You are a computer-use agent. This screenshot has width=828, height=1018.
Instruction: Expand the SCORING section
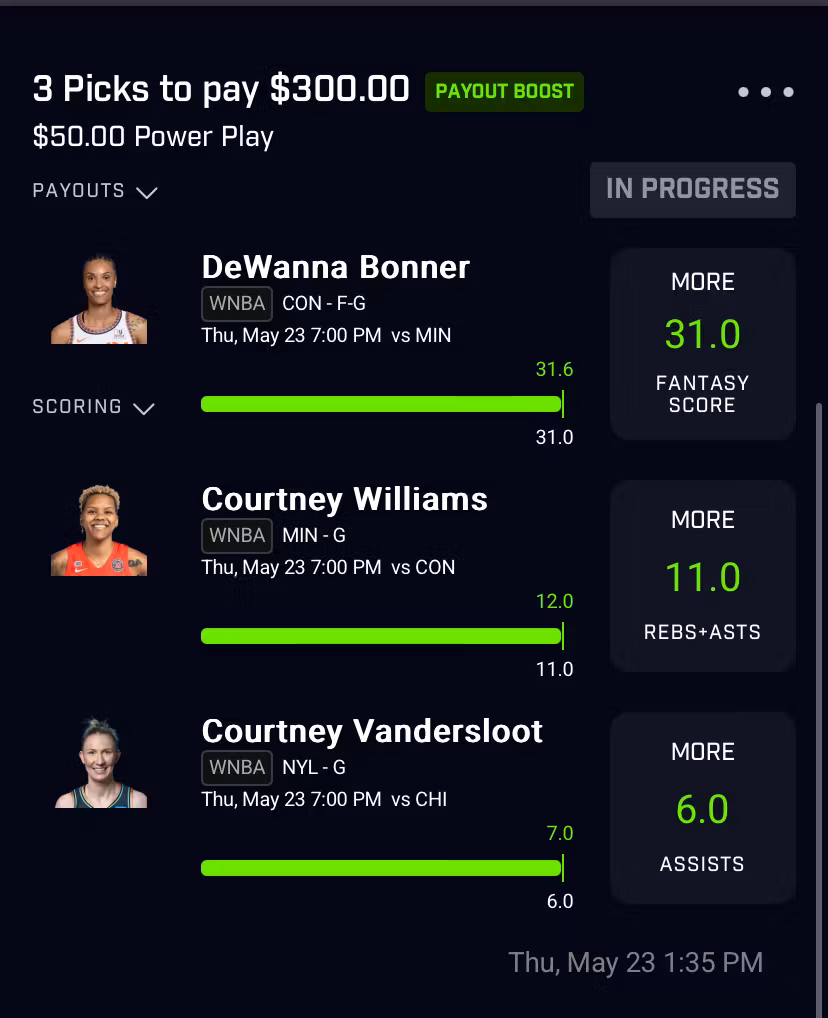point(93,407)
